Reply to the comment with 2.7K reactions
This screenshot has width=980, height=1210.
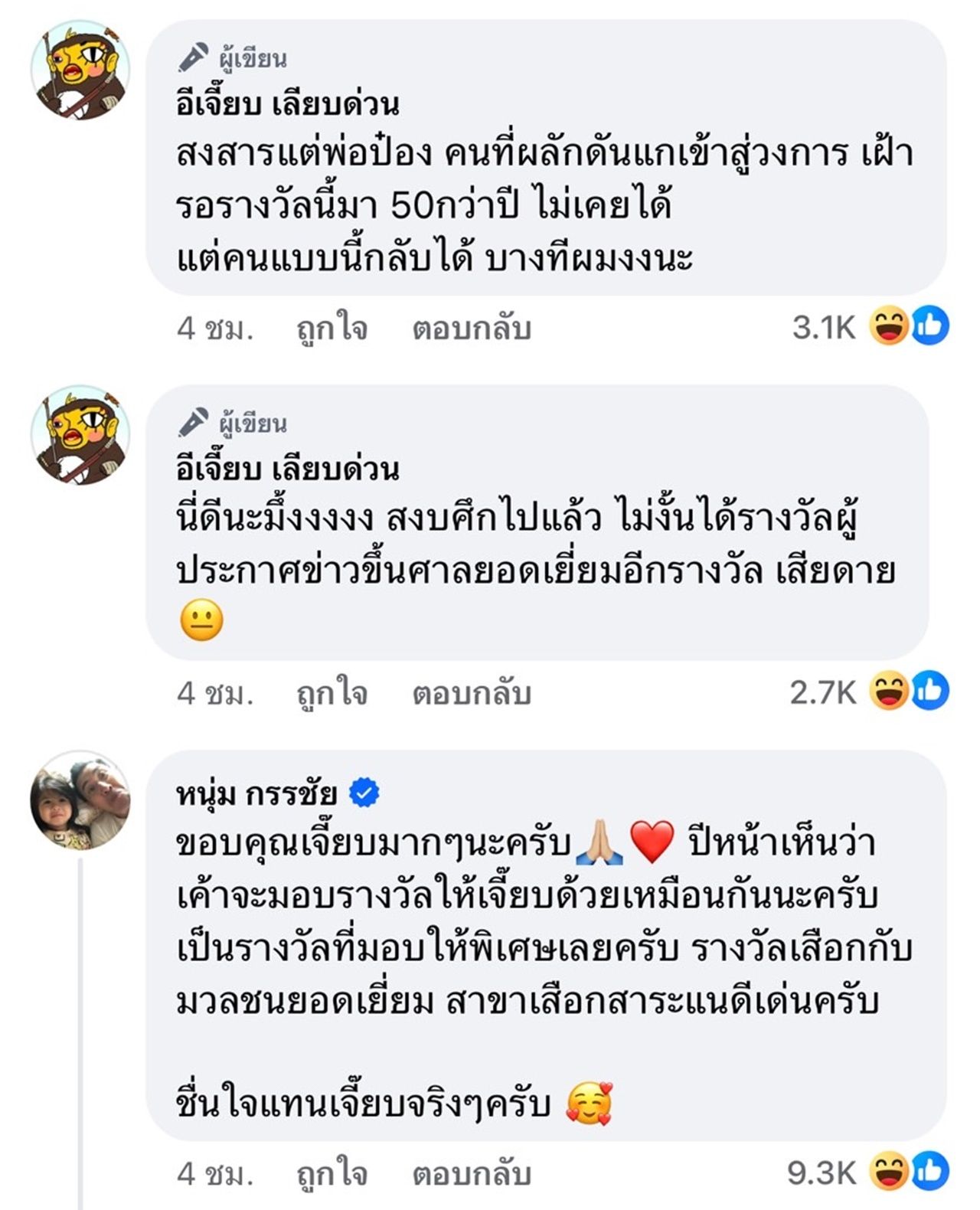[x=471, y=693]
